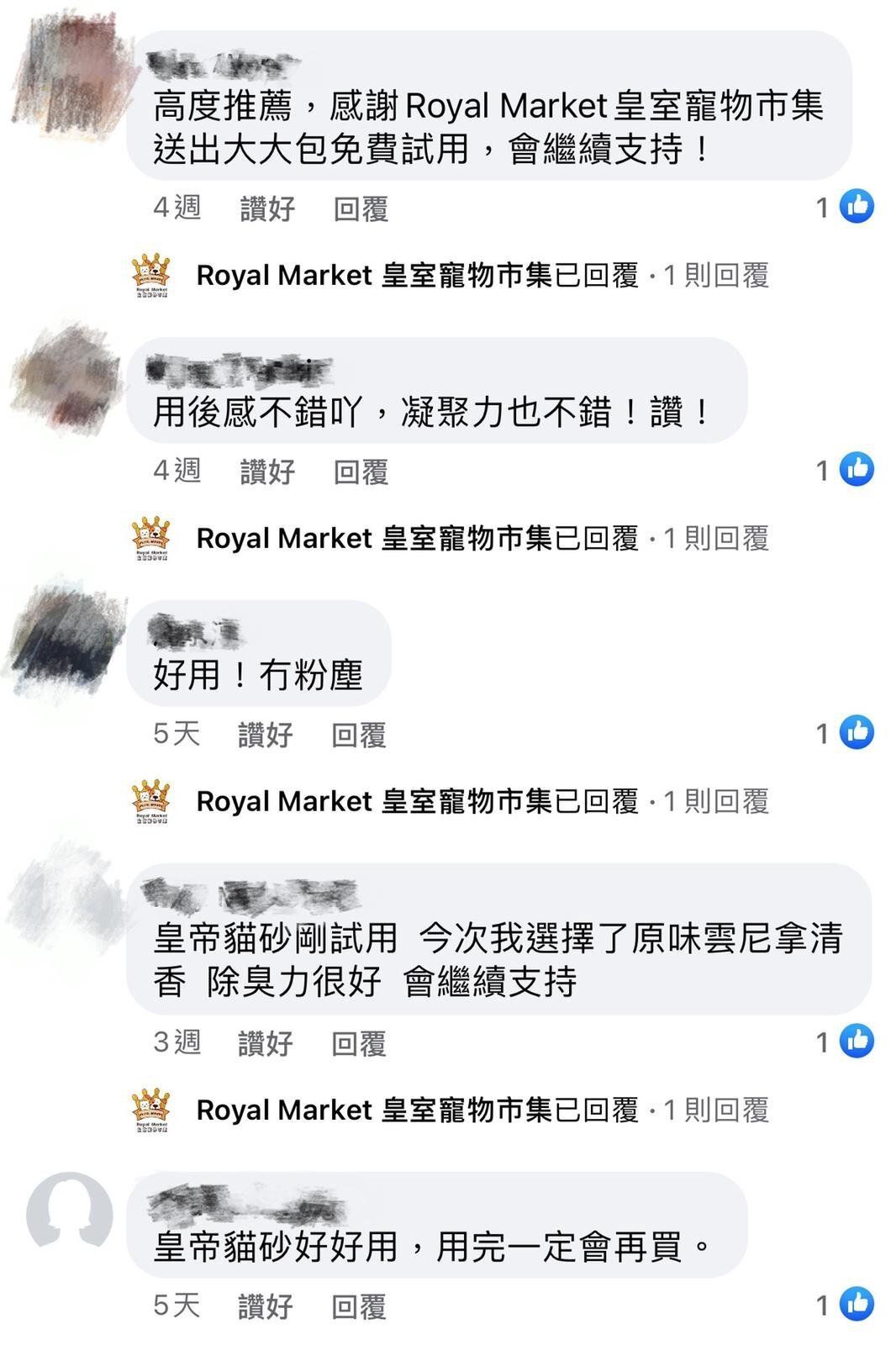Image resolution: width=896 pixels, height=1345 pixels.
Task: Expand Royal Market's reply under the 高度推薦 comment
Action: [x=482, y=276]
